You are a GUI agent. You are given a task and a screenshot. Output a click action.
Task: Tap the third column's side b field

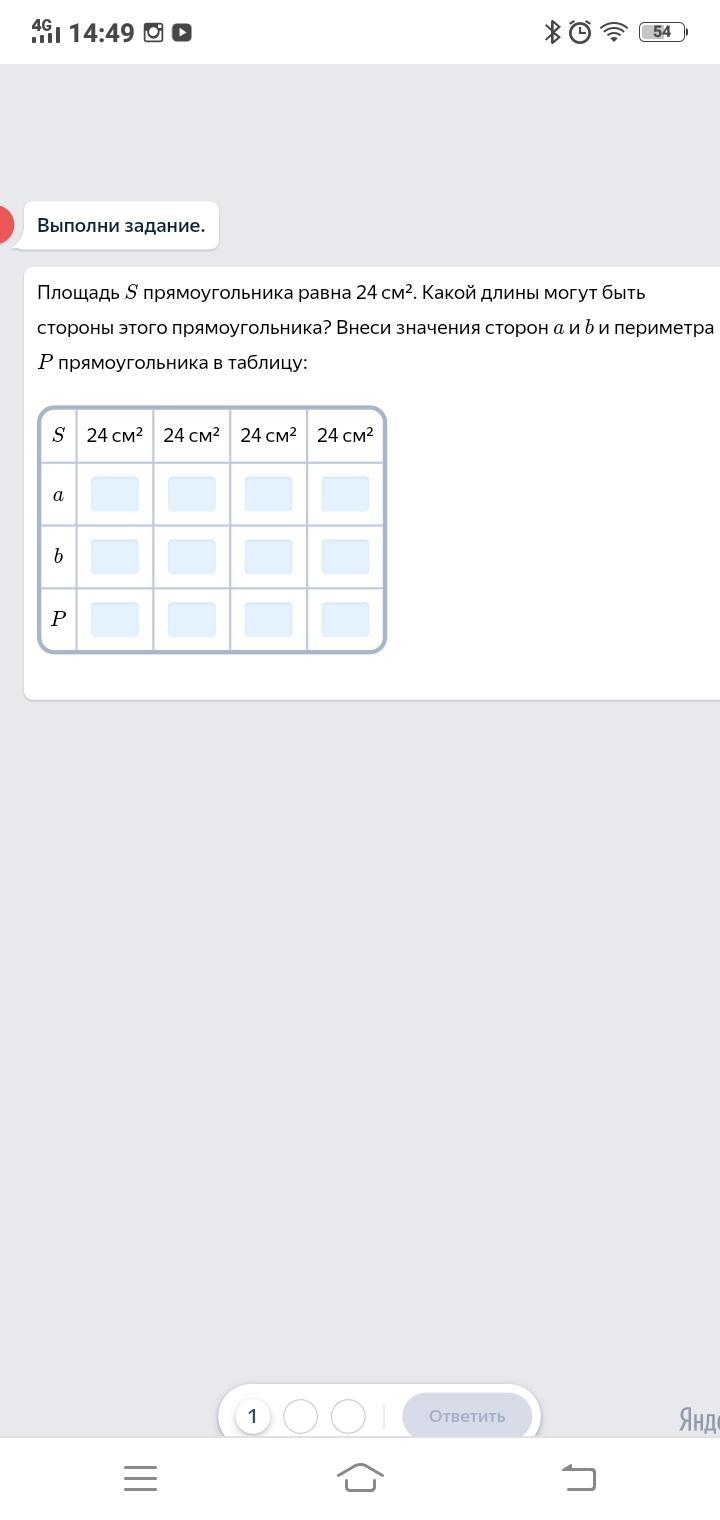click(x=269, y=557)
